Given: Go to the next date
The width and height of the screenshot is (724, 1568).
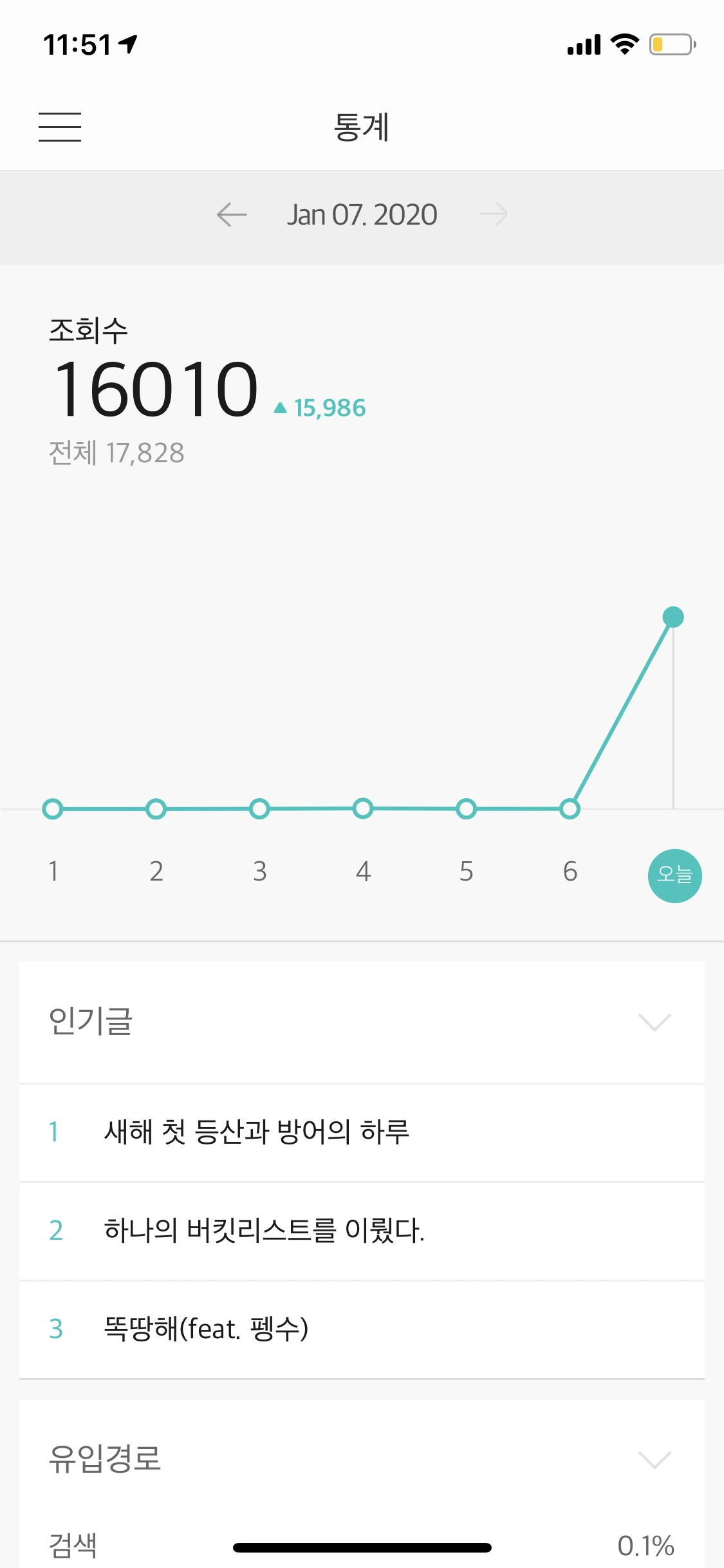Looking at the screenshot, I should tap(493, 214).
